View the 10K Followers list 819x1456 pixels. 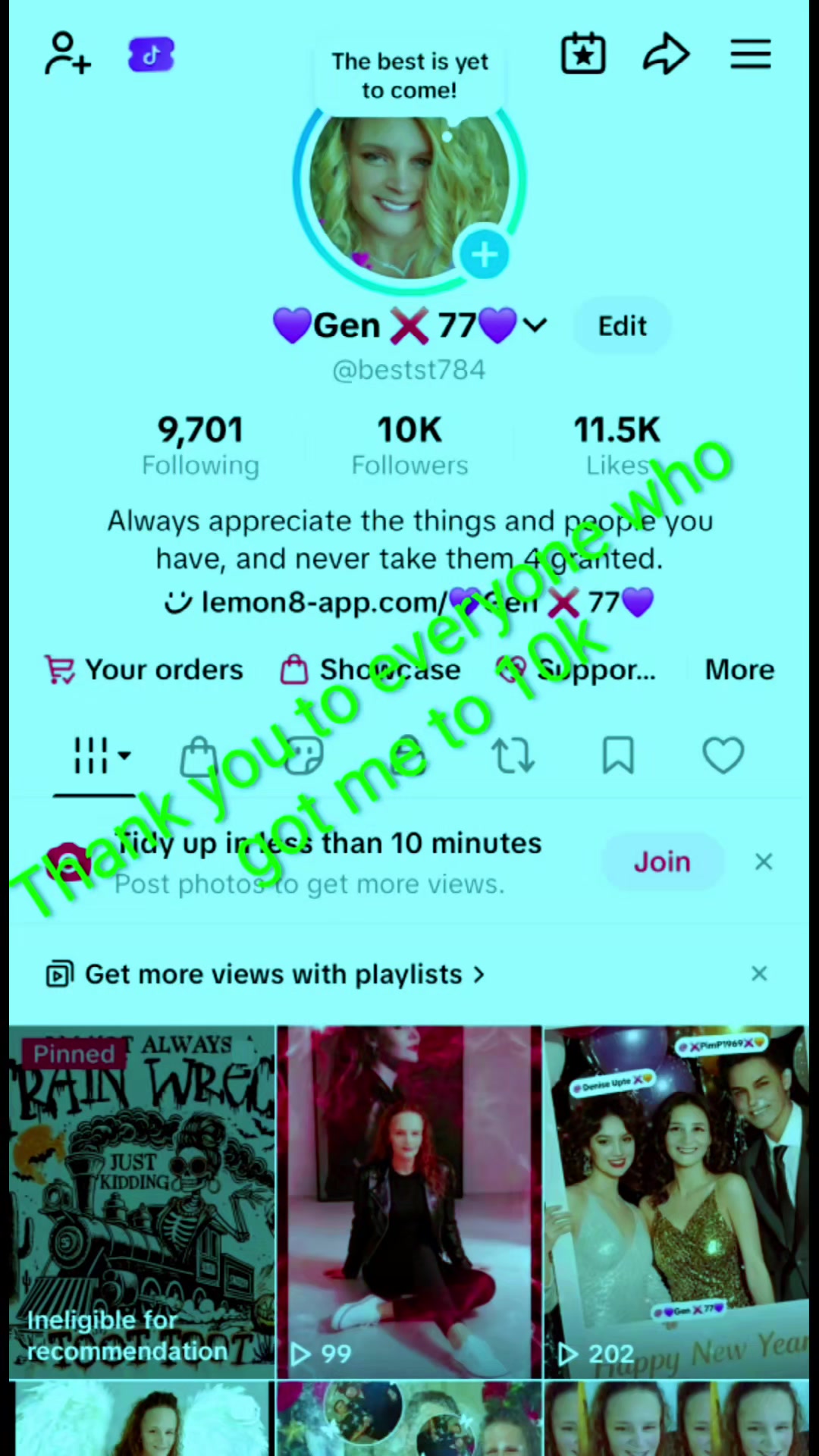tap(409, 446)
